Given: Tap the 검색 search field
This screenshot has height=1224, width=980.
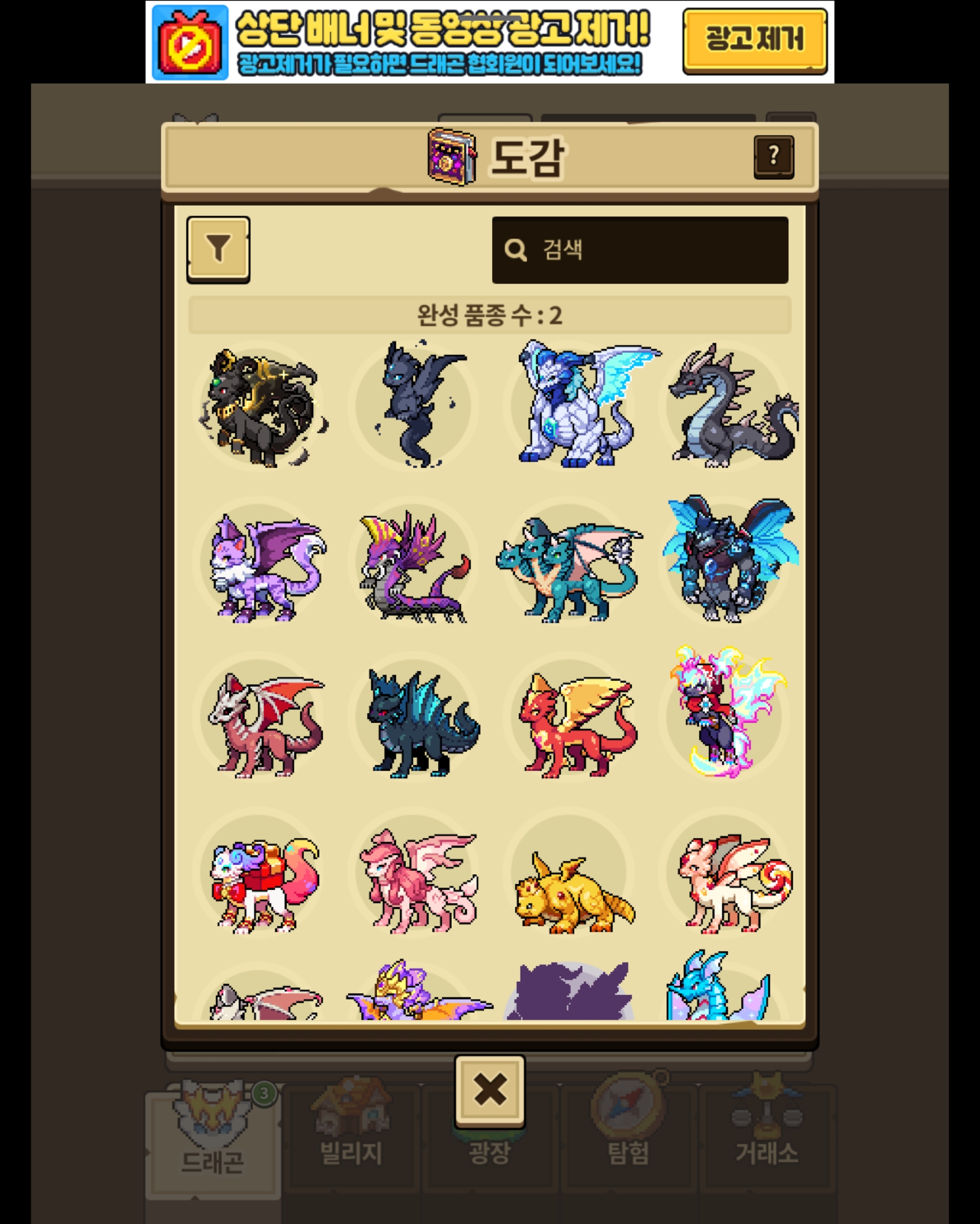Looking at the screenshot, I should coord(640,250).
